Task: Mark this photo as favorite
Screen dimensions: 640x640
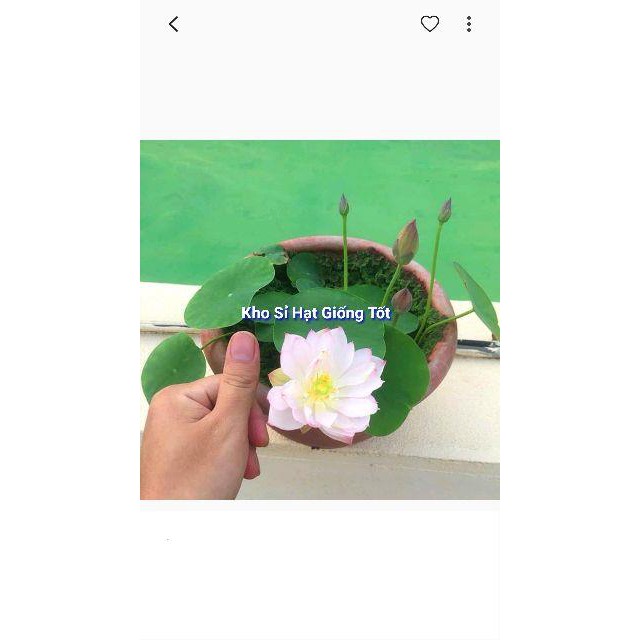Action: [x=430, y=24]
